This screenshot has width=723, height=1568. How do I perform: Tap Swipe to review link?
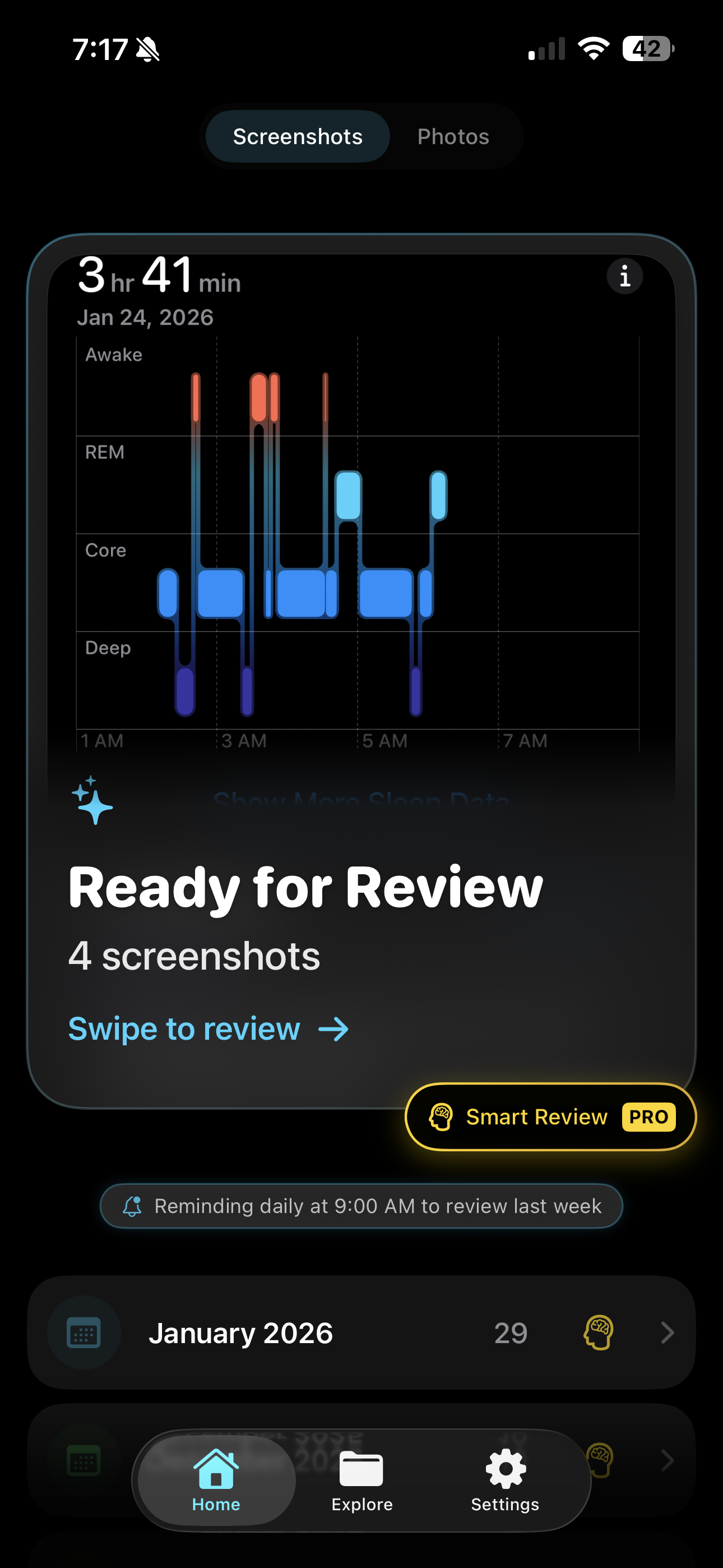point(208,1029)
